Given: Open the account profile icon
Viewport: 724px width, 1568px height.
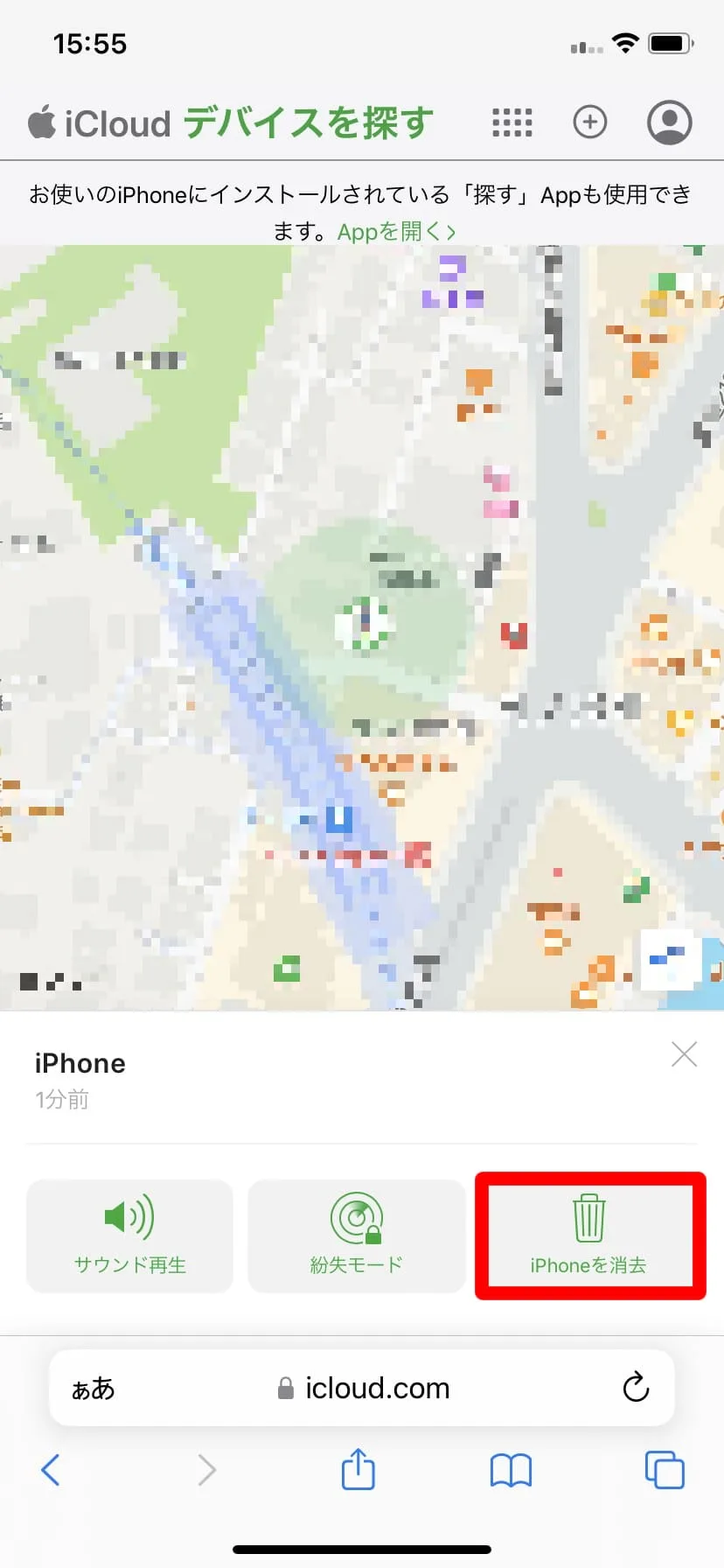Looking at the screenshot, I should click(669, 122).
